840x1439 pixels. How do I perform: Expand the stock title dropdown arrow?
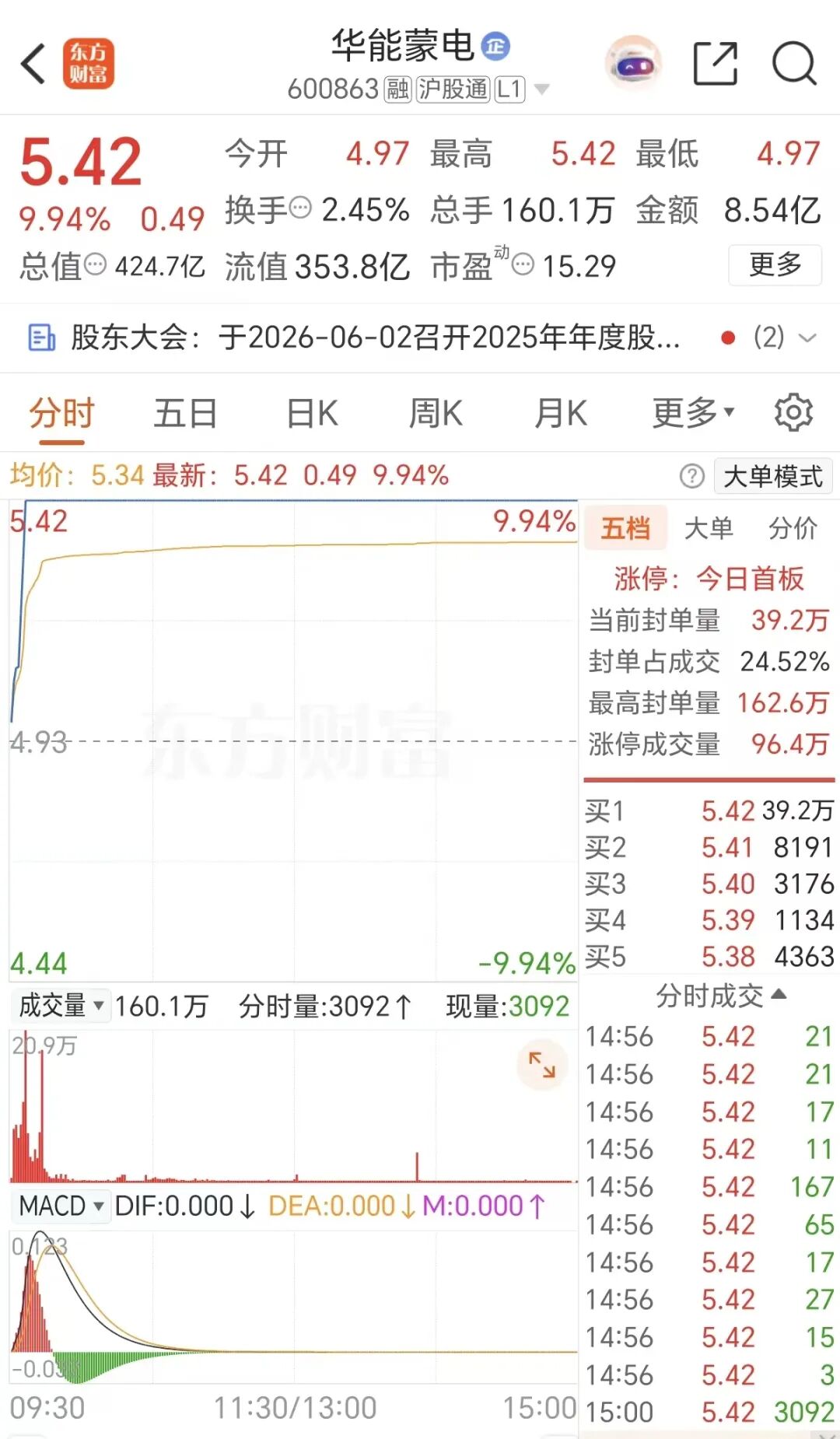pyautogui.click(x=542, y=89)
